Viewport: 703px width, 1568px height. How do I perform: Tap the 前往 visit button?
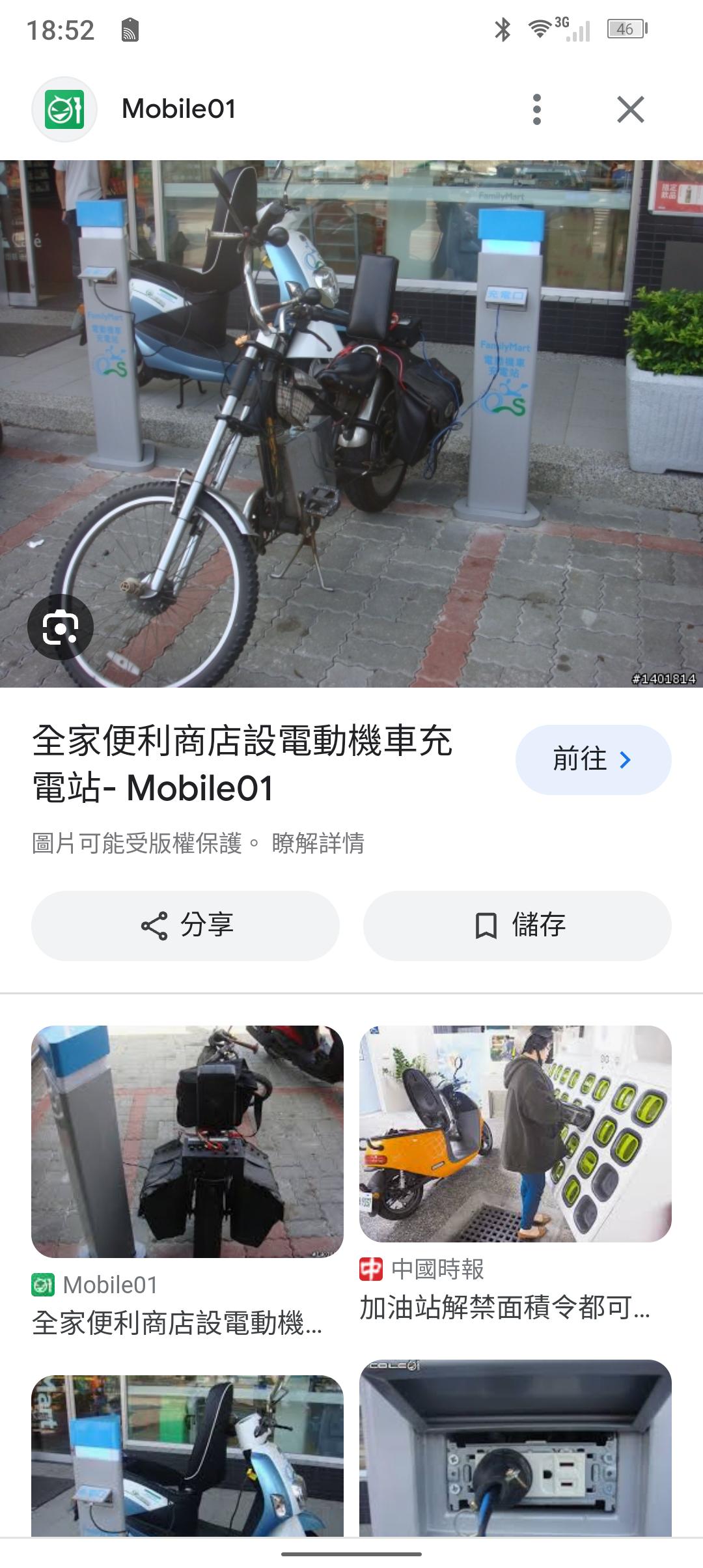click(593, 760)
